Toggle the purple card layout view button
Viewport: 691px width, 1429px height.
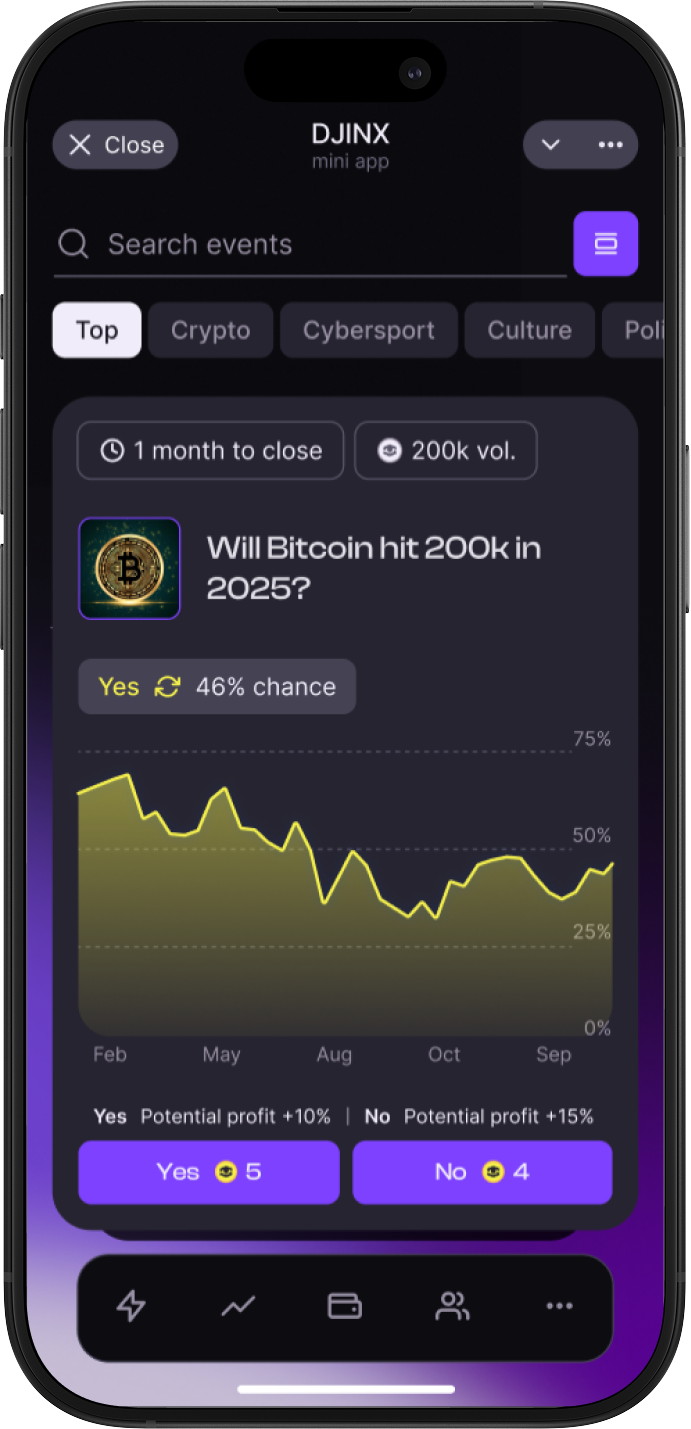[605, 243]
